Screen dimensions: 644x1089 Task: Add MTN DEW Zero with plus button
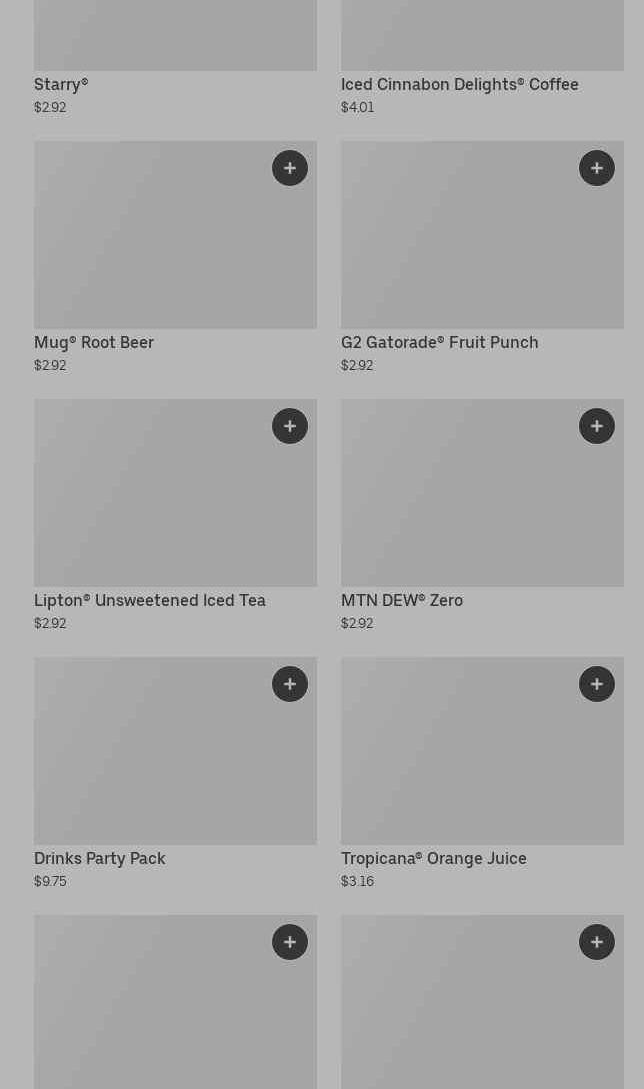[597, 426]
